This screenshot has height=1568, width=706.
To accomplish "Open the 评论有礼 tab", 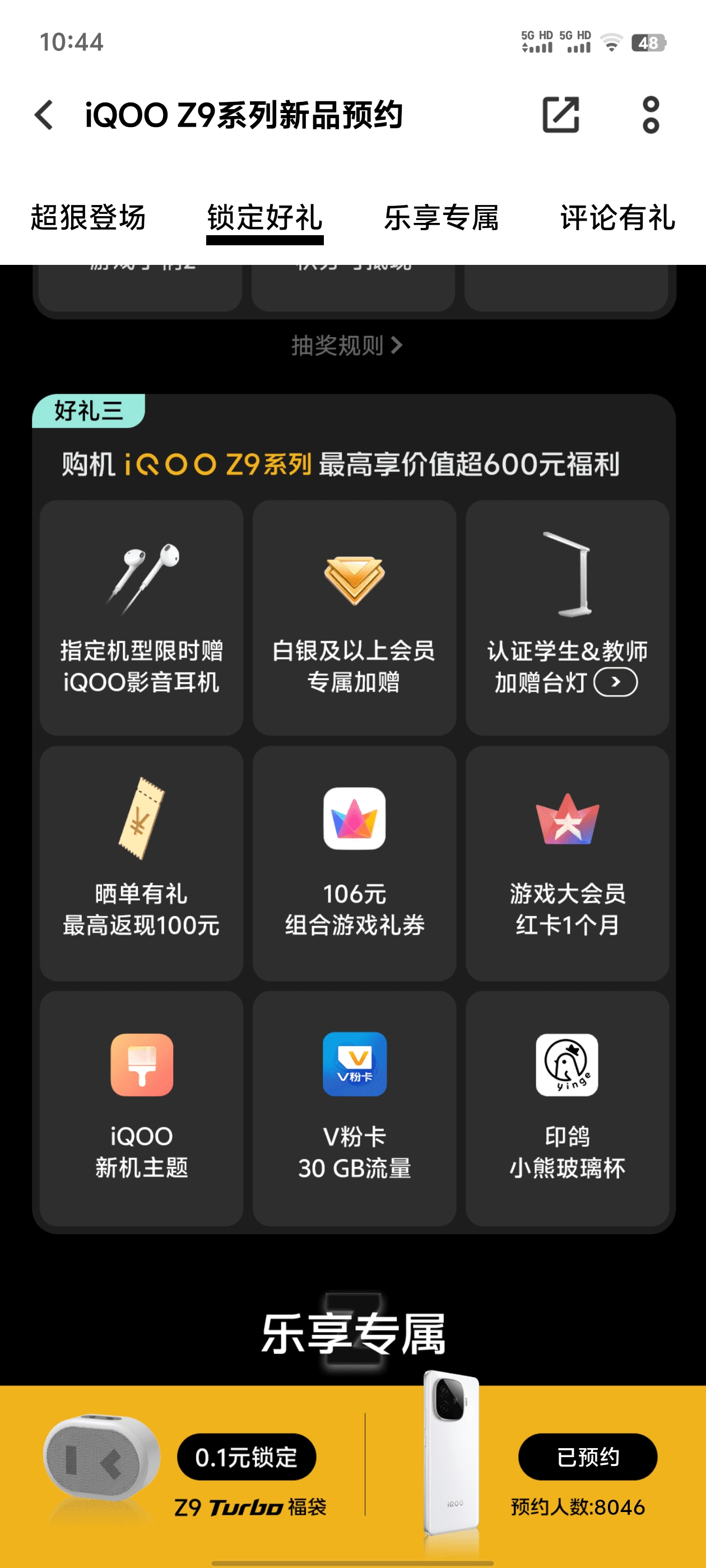I will pyautogui.click(x=617, y=218).
